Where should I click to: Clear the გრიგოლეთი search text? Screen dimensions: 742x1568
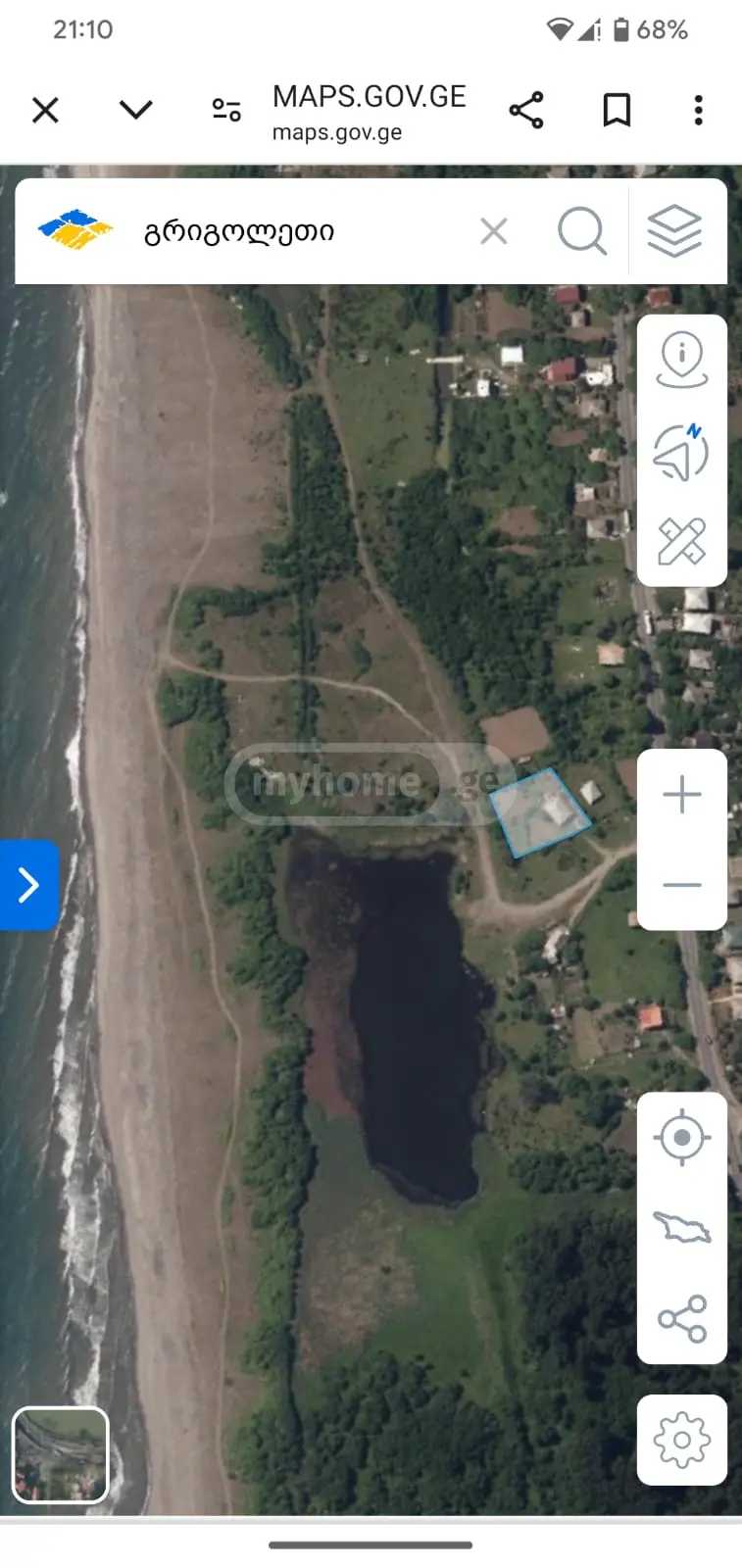[494, 232]
